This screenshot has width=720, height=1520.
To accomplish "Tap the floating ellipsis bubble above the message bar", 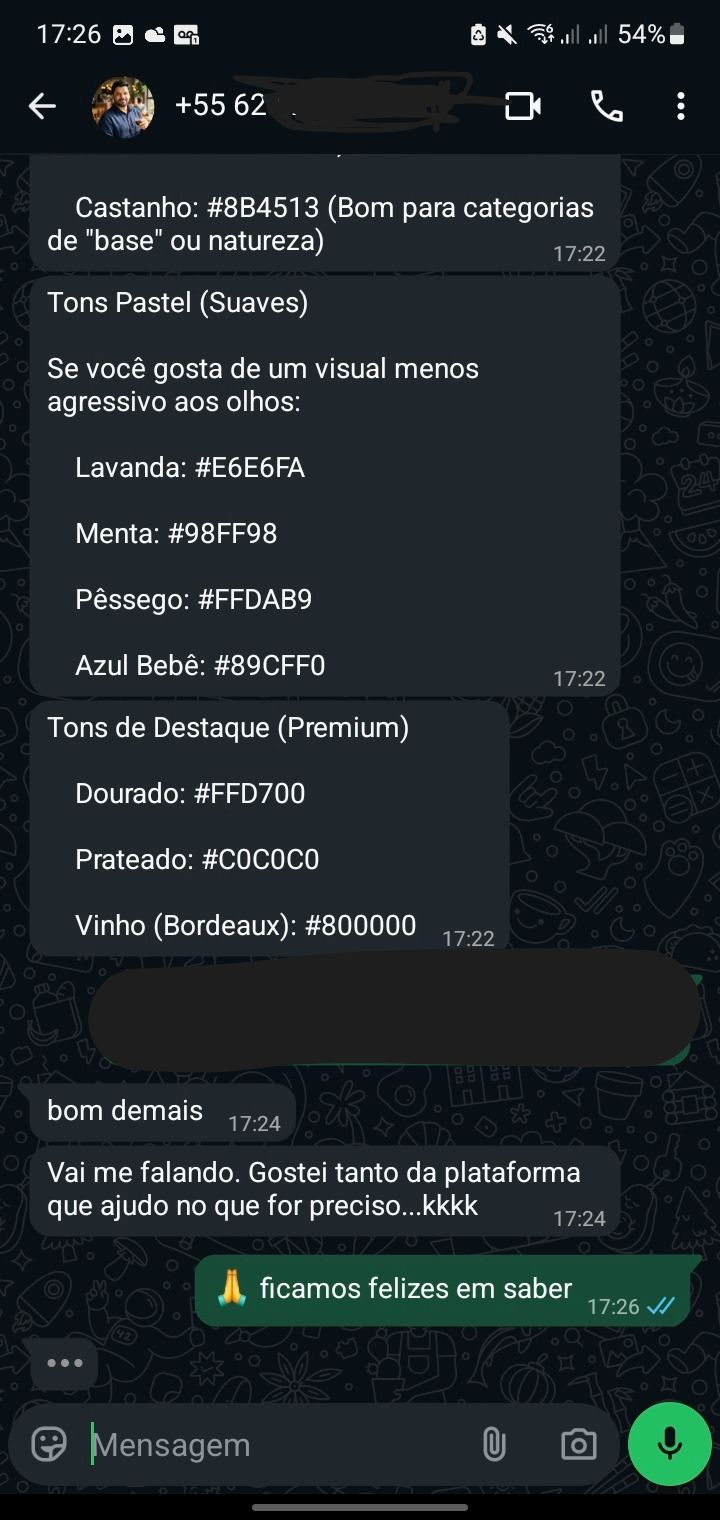I will point(64,1362).
